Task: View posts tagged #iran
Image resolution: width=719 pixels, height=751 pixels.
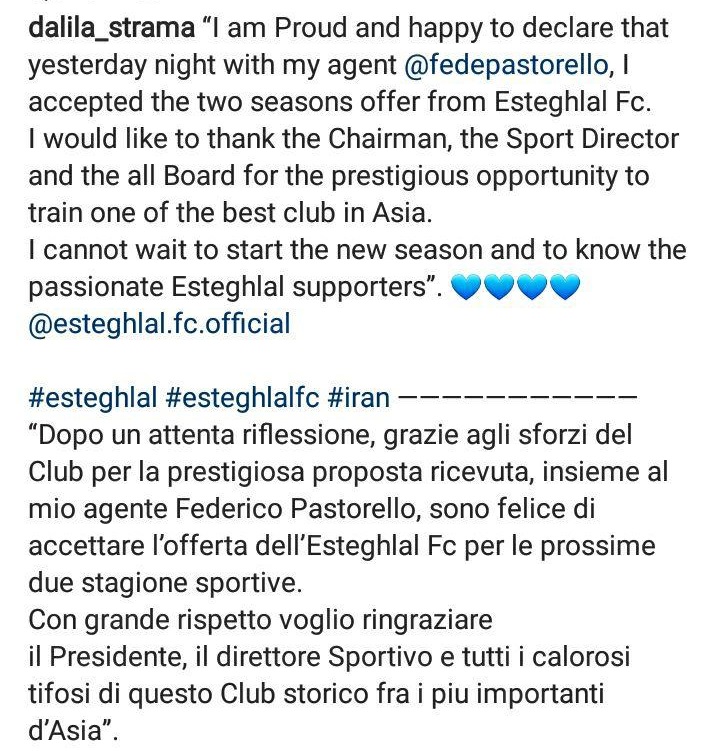Action: [358, 398]
